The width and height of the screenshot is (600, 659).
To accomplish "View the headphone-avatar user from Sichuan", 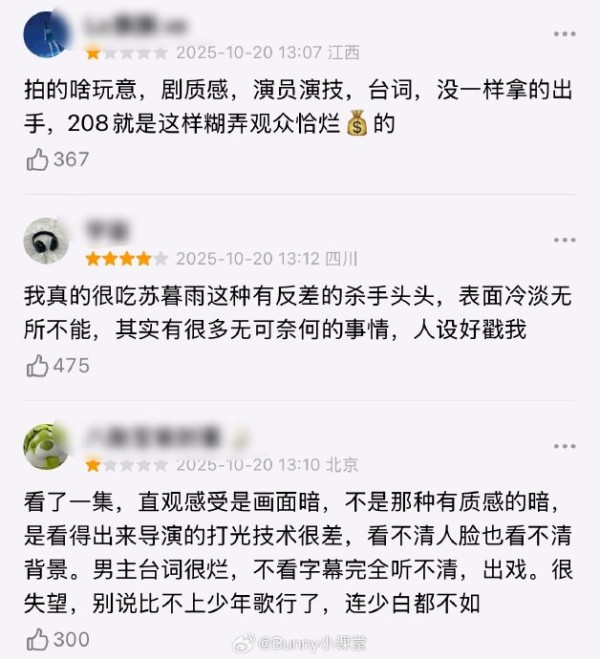I will click(46, 241).
